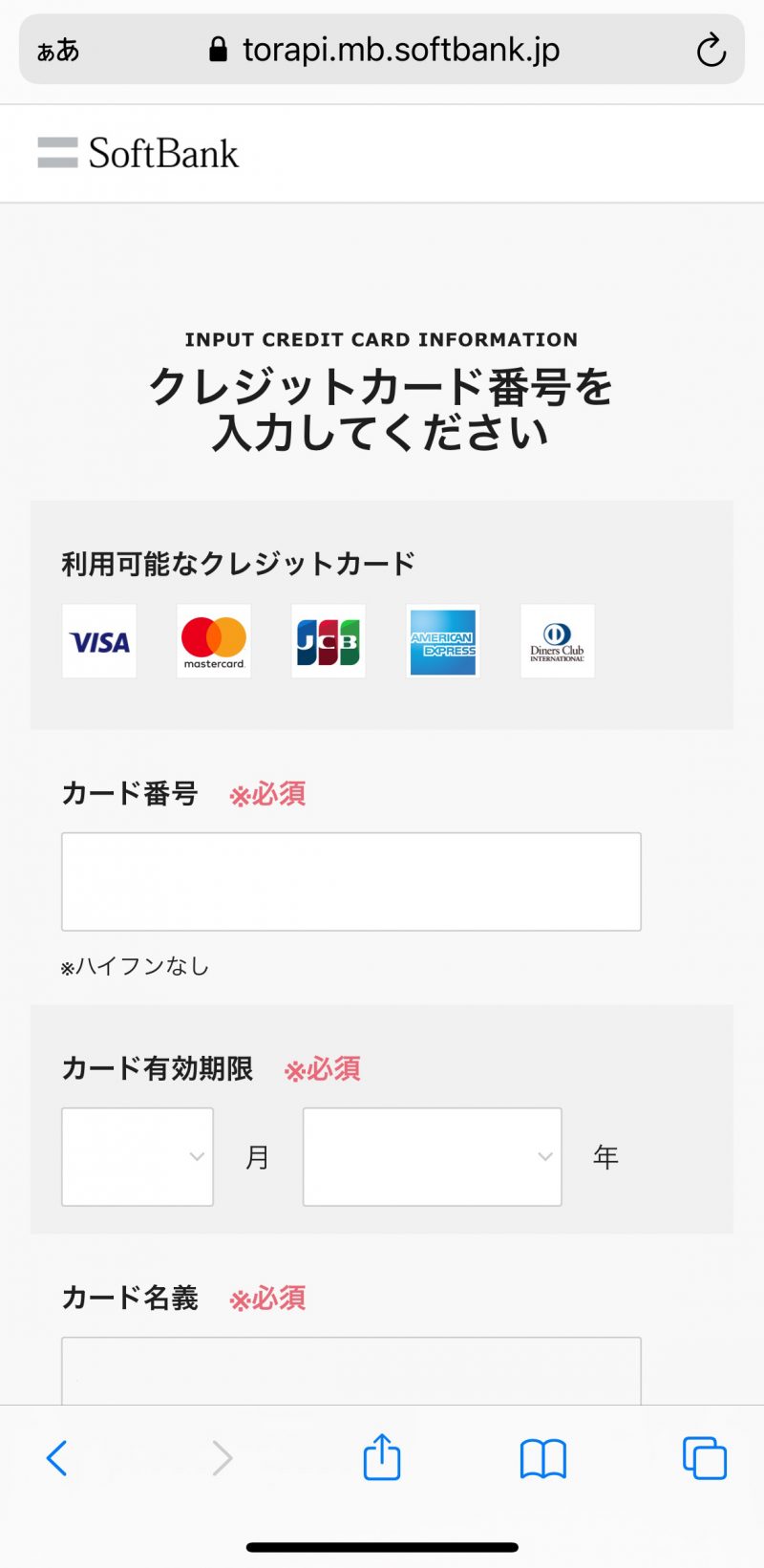Click the forward navigation arrow
Screen dimensions: 764x1568
point(222,1457)
